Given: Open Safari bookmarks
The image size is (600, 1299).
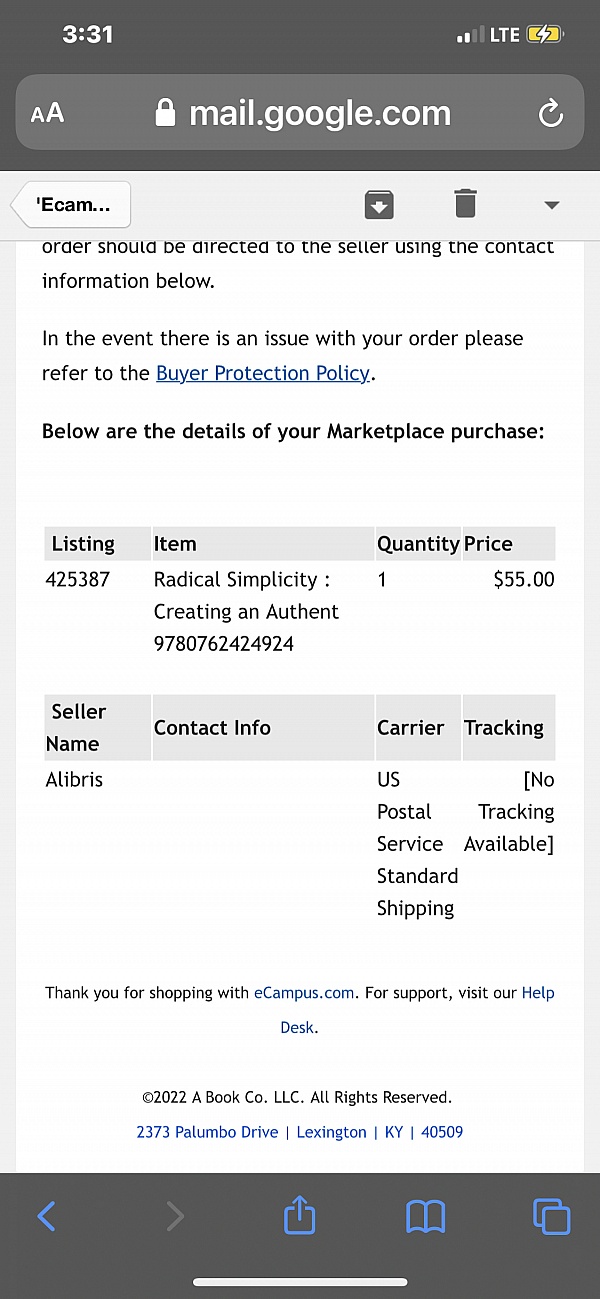Looking at the screenshot, I should [x=426, y=1216].
